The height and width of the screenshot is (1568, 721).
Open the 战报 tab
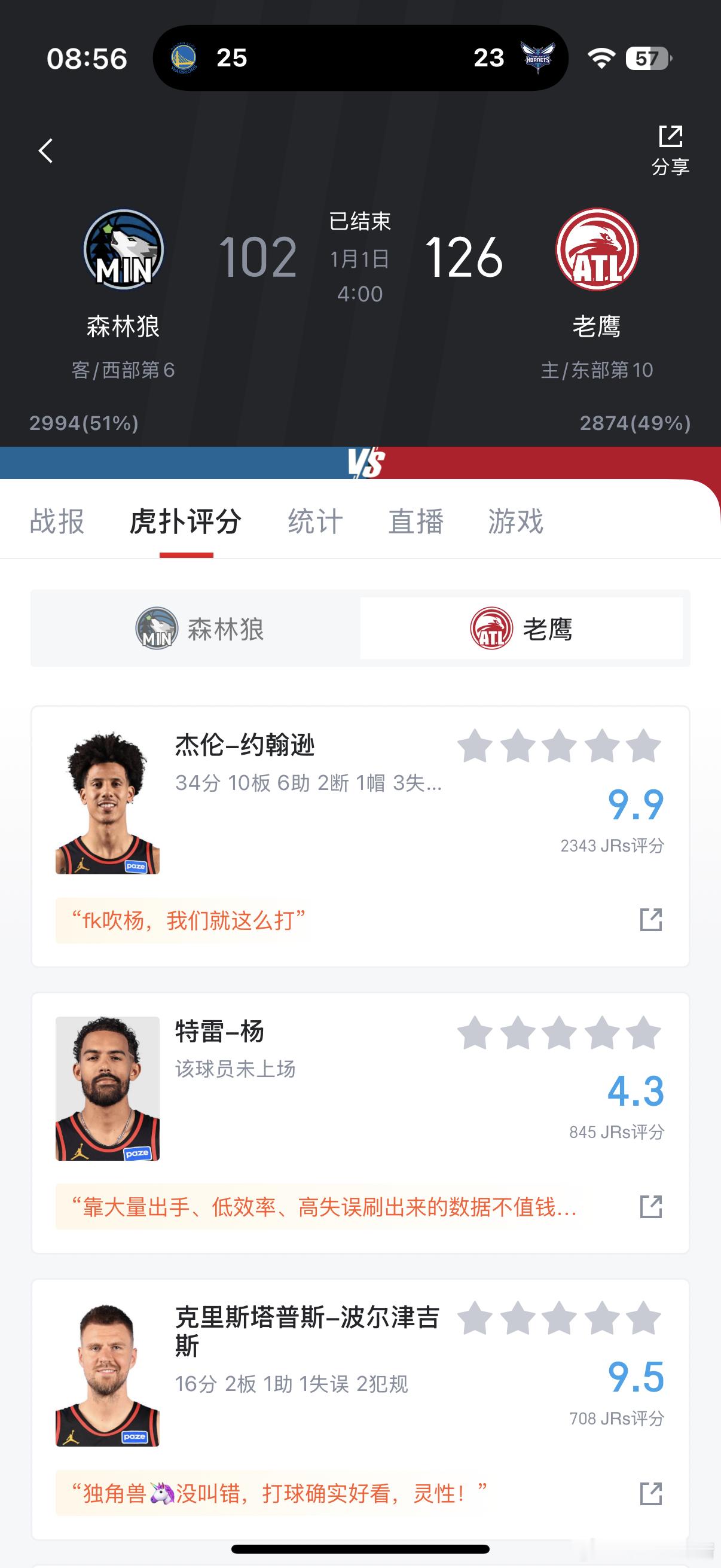tap(58, 522)
